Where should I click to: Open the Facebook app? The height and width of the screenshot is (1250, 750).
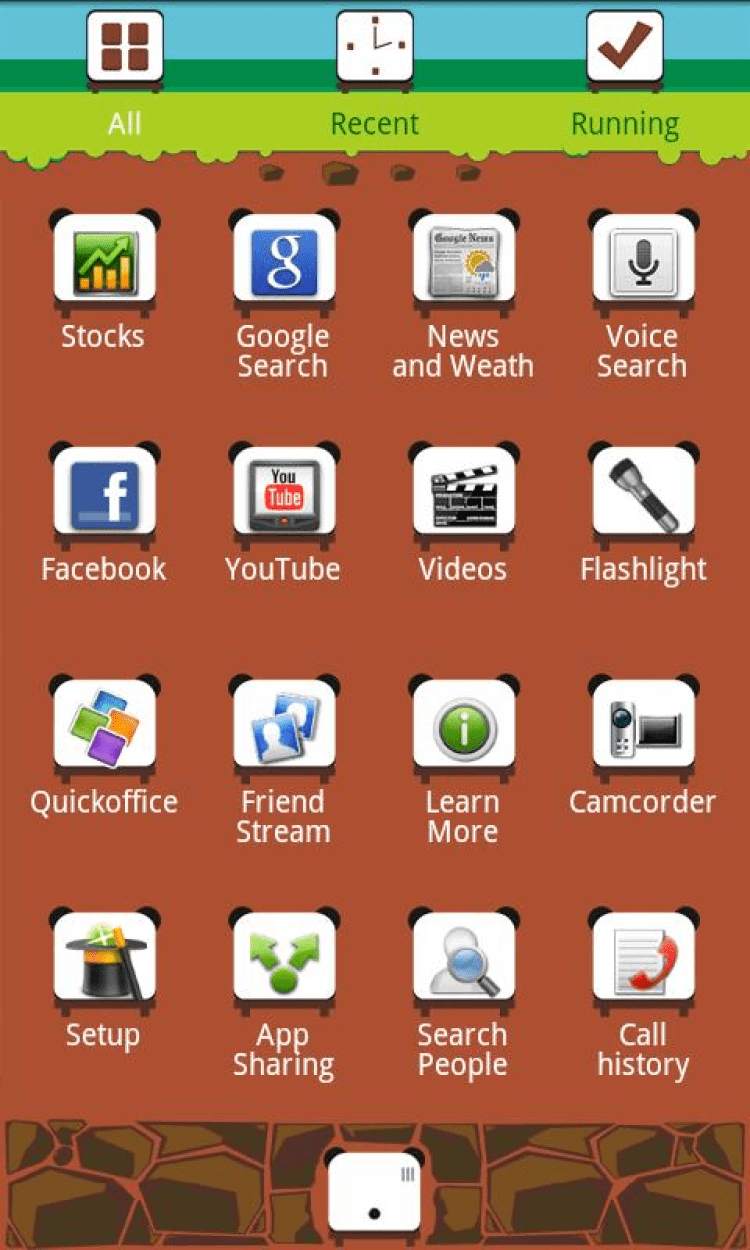tap(104, 493)
